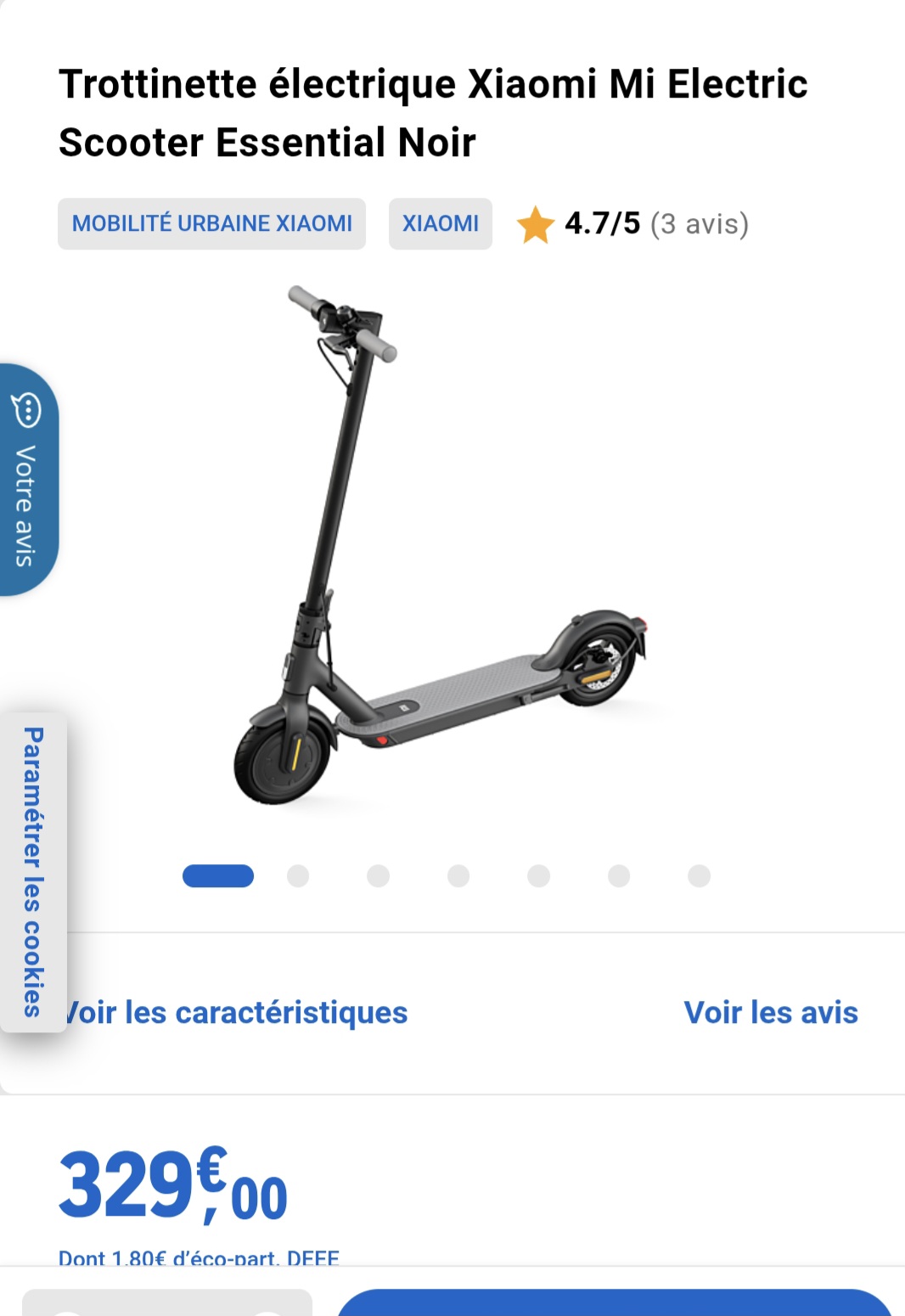Select Voir les avis
The width and height of the screenshot is (905, 1316).
(770, 1013)
